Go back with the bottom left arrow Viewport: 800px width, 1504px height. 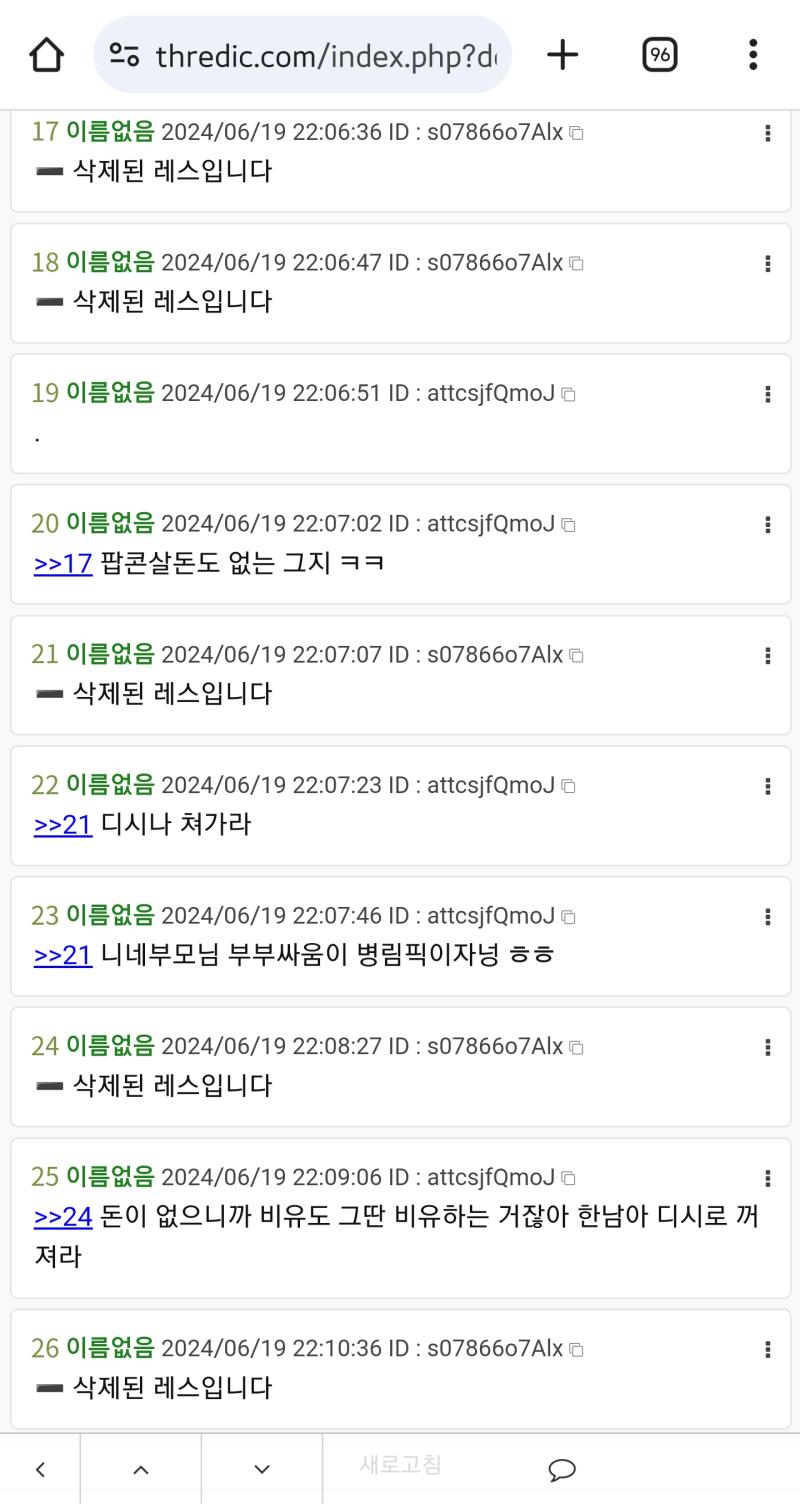[40, 1469]
